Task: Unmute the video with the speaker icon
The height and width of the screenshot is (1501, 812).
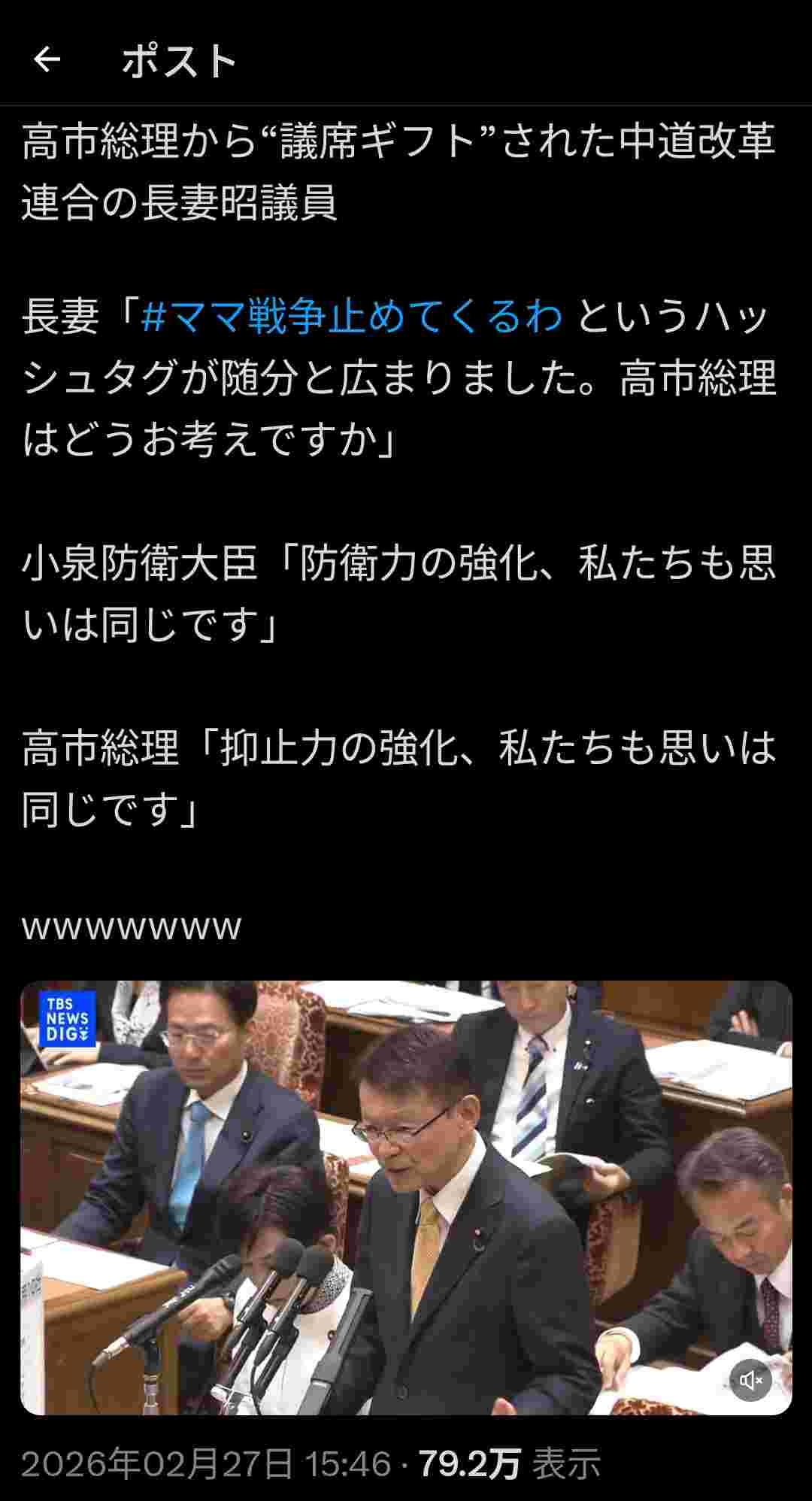Action: pyautogui.click(x=750, y=1380)
